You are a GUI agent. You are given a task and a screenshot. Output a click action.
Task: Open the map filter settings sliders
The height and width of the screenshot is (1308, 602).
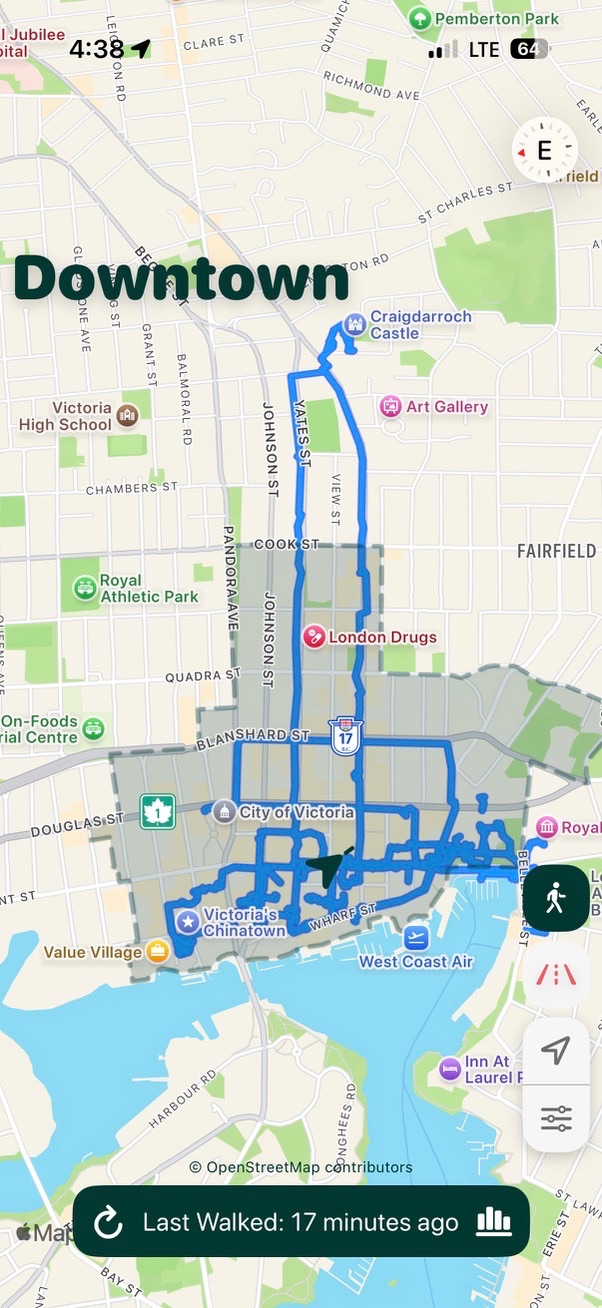click(556, 1118)
